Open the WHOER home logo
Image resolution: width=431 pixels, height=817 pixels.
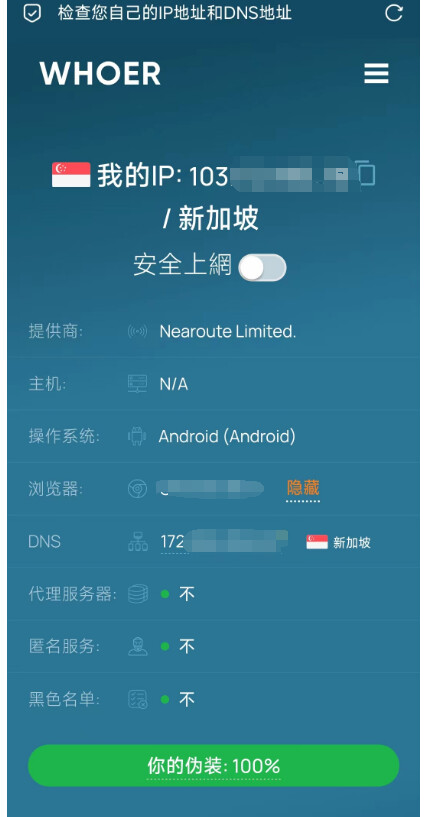(100, 73)
